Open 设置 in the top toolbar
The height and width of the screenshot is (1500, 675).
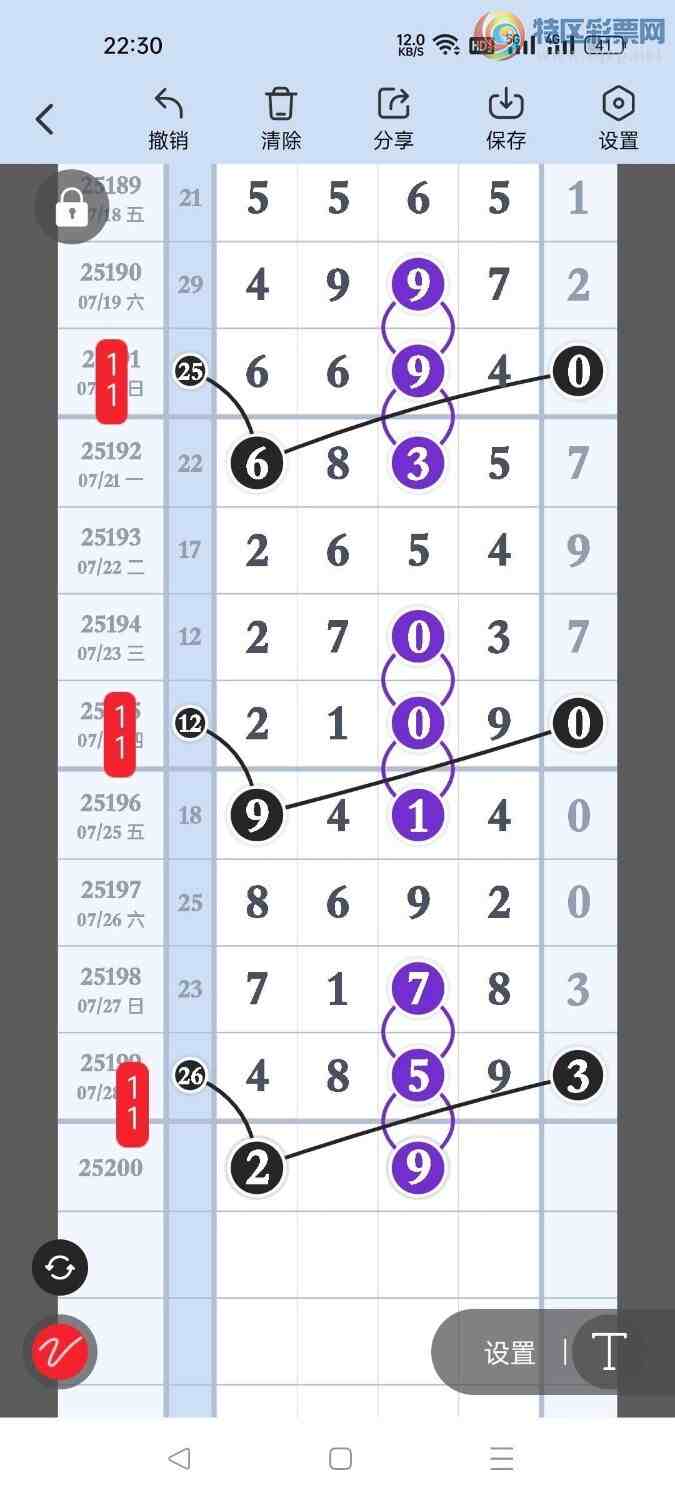(618, 119)
